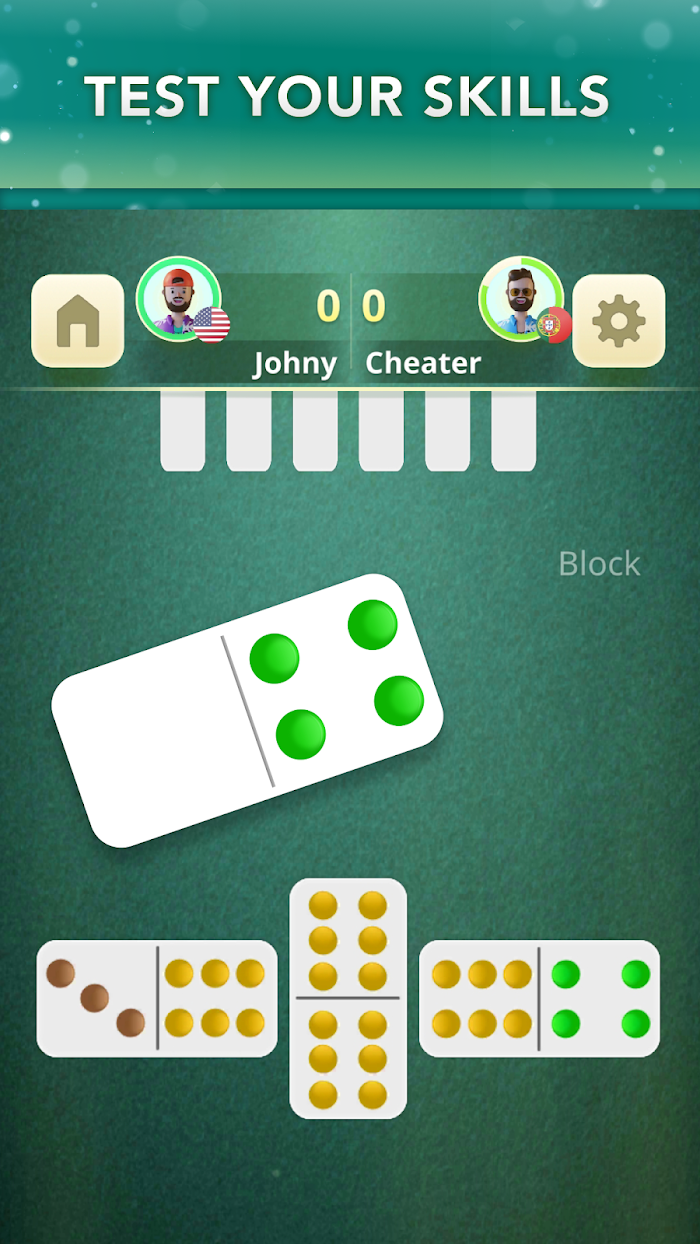Select the three-six domino tile
700x1244 pixels.
tap(157, 998)
